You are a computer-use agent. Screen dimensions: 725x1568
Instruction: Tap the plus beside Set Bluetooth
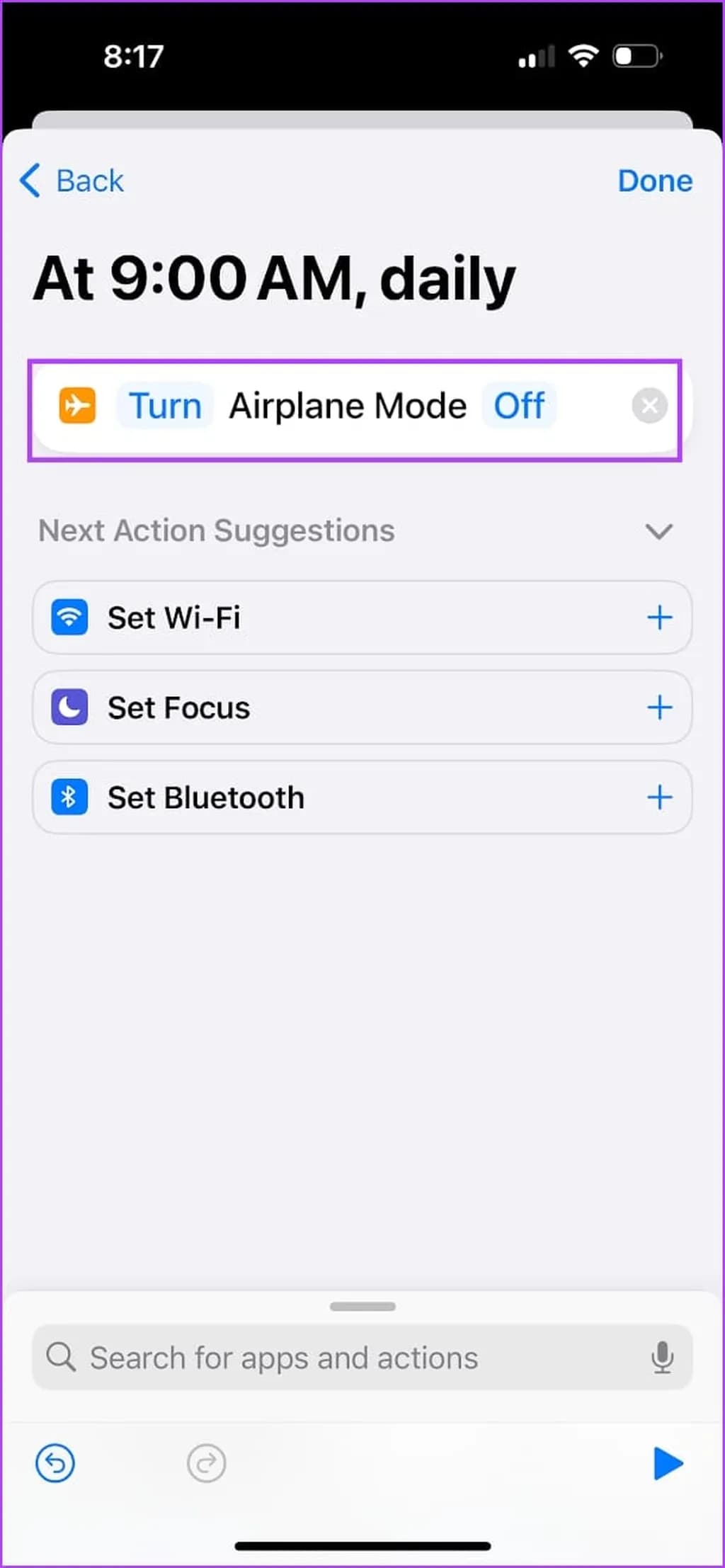click(660, 797)
